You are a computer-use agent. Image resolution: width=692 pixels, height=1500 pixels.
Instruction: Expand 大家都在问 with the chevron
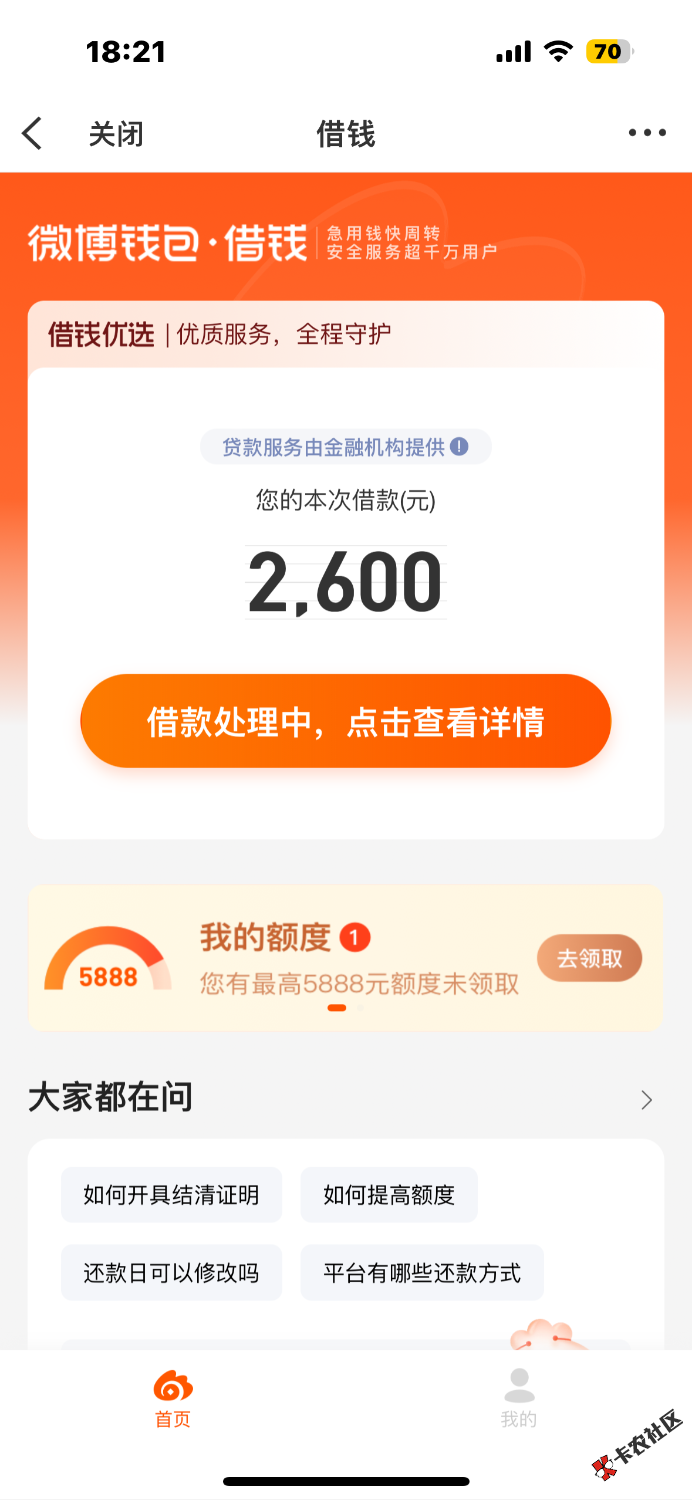647,1100
